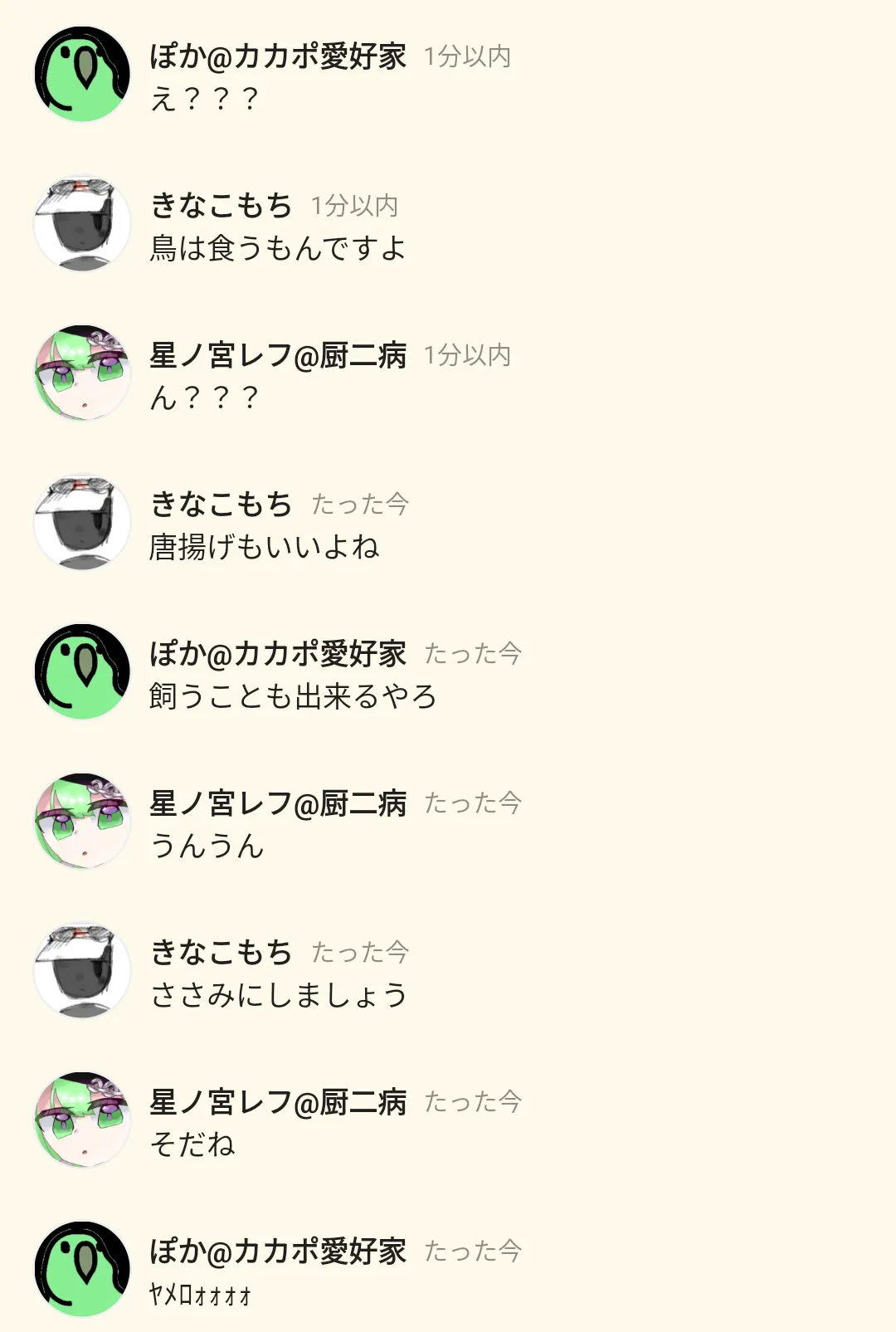Image resolution: width=896 pixels, height=1332 pixels.
Task: Open ぽか's avatar beside the え？？？ comment
Action: (x=82, y=74)
